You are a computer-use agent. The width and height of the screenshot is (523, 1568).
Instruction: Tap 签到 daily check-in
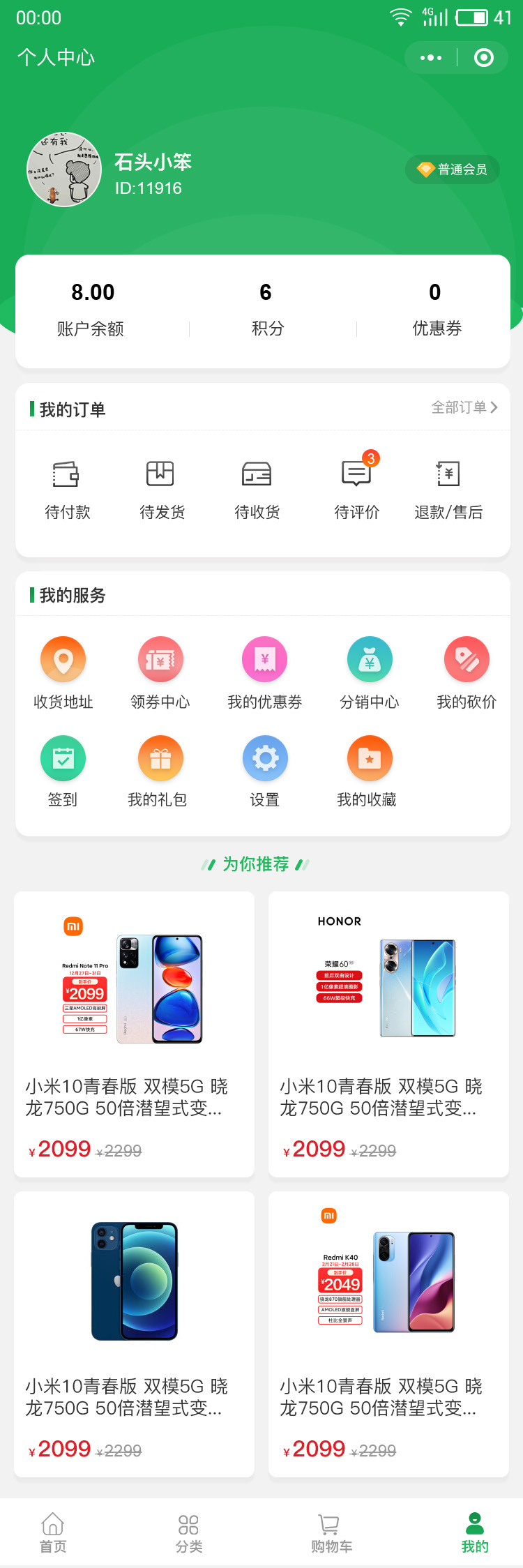(63, 771)
